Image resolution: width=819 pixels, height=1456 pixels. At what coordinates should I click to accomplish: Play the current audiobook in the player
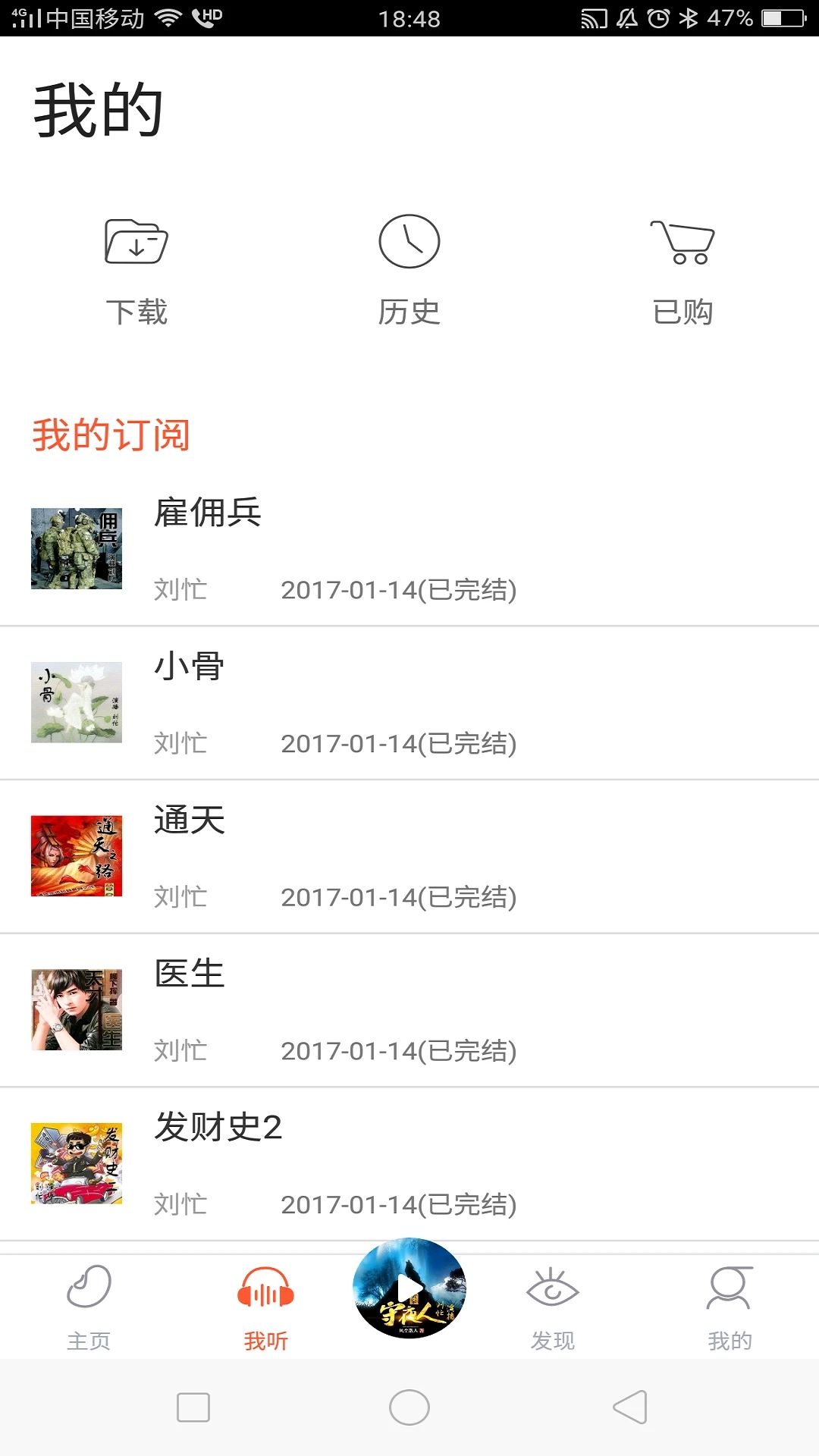pyautogui.click(x=409, y=1288)
